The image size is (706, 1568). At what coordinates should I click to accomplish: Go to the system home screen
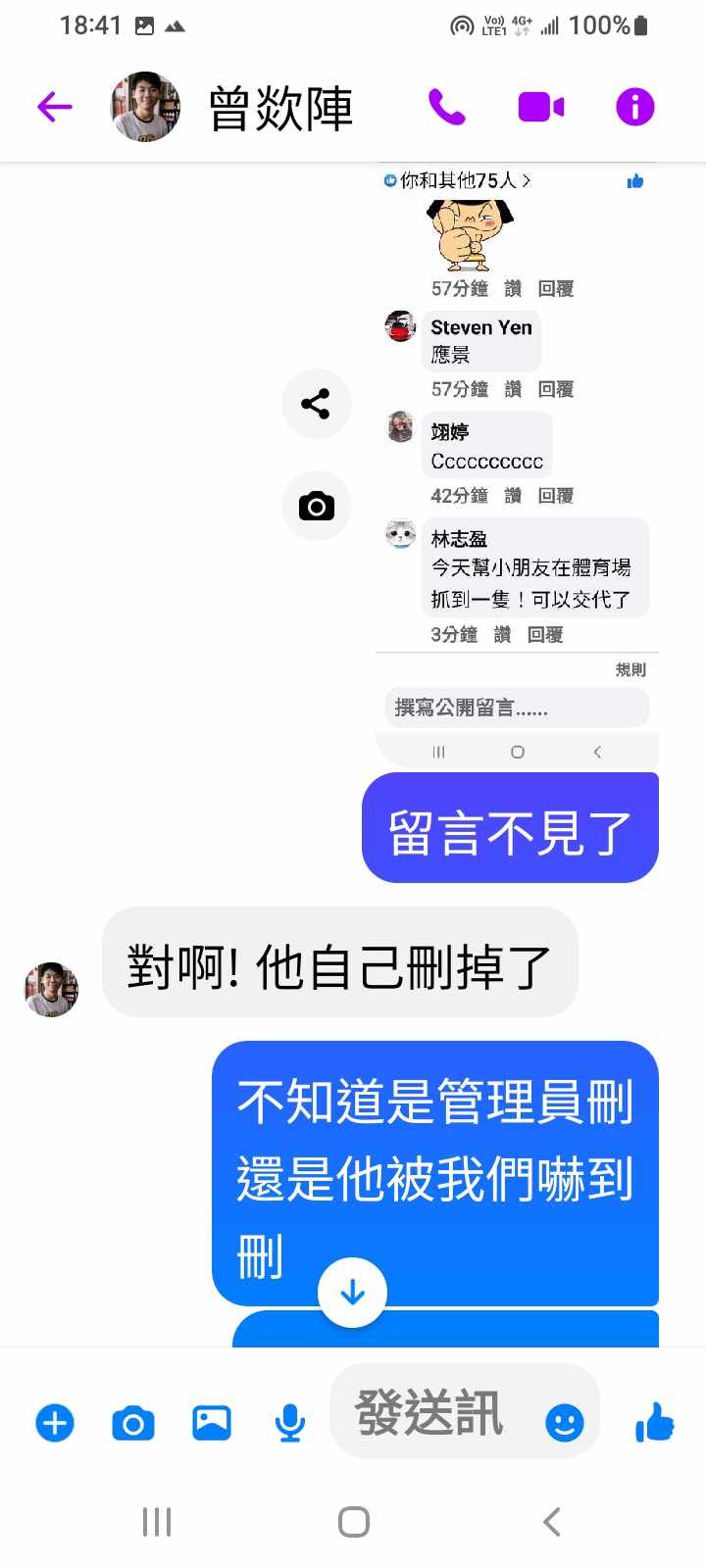point(353,1522)
